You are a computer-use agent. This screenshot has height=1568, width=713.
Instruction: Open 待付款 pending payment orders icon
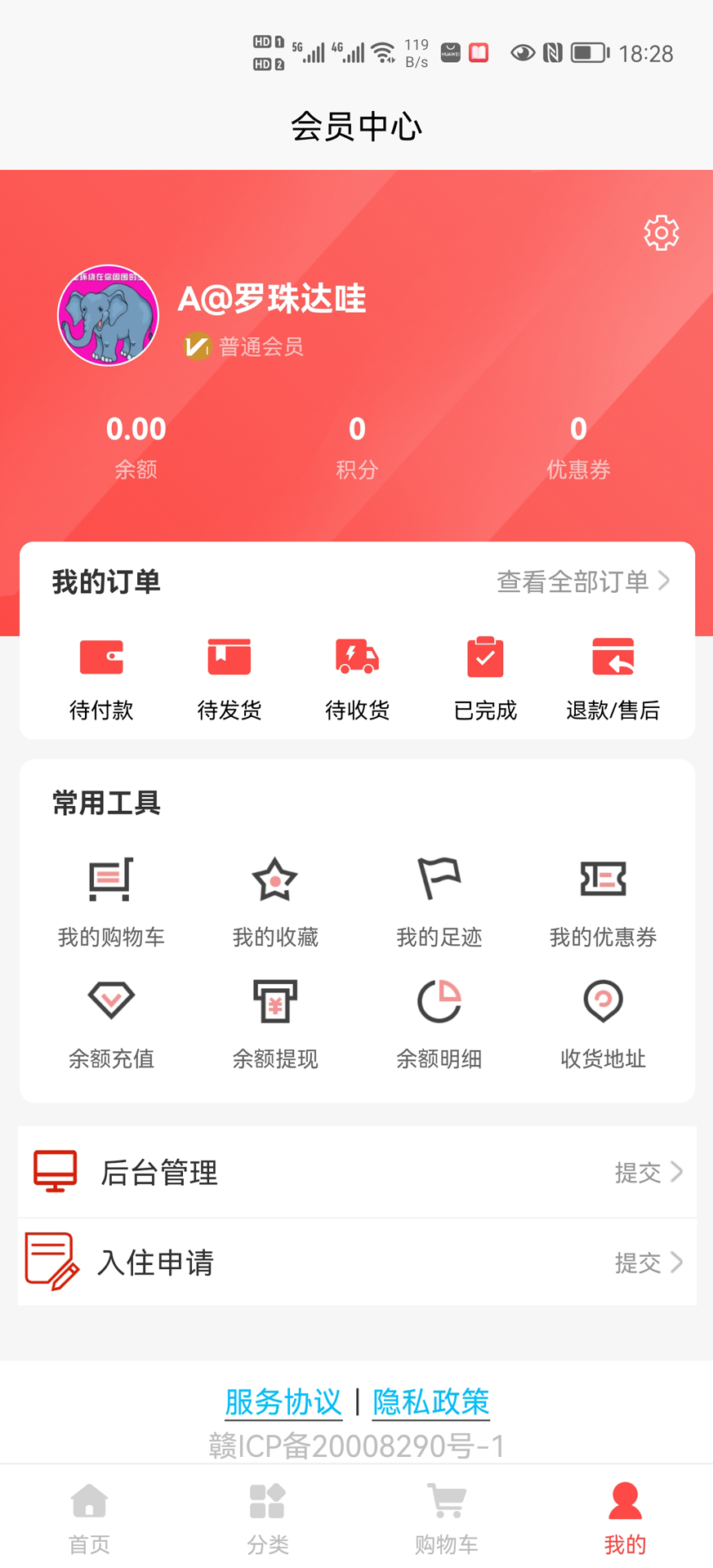pos(101,656)
